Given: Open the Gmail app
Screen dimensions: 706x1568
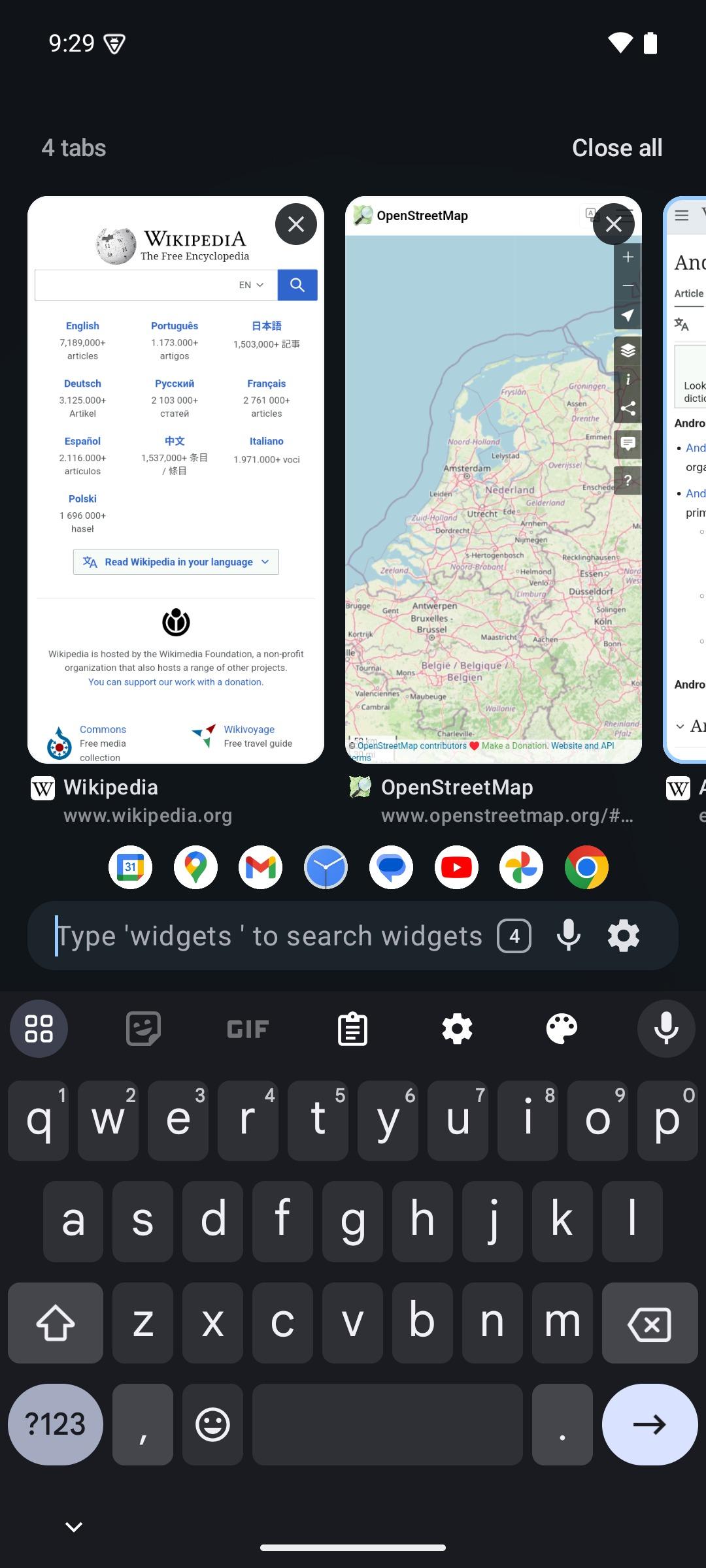Looking at the screenshot, I should (261, 868).
